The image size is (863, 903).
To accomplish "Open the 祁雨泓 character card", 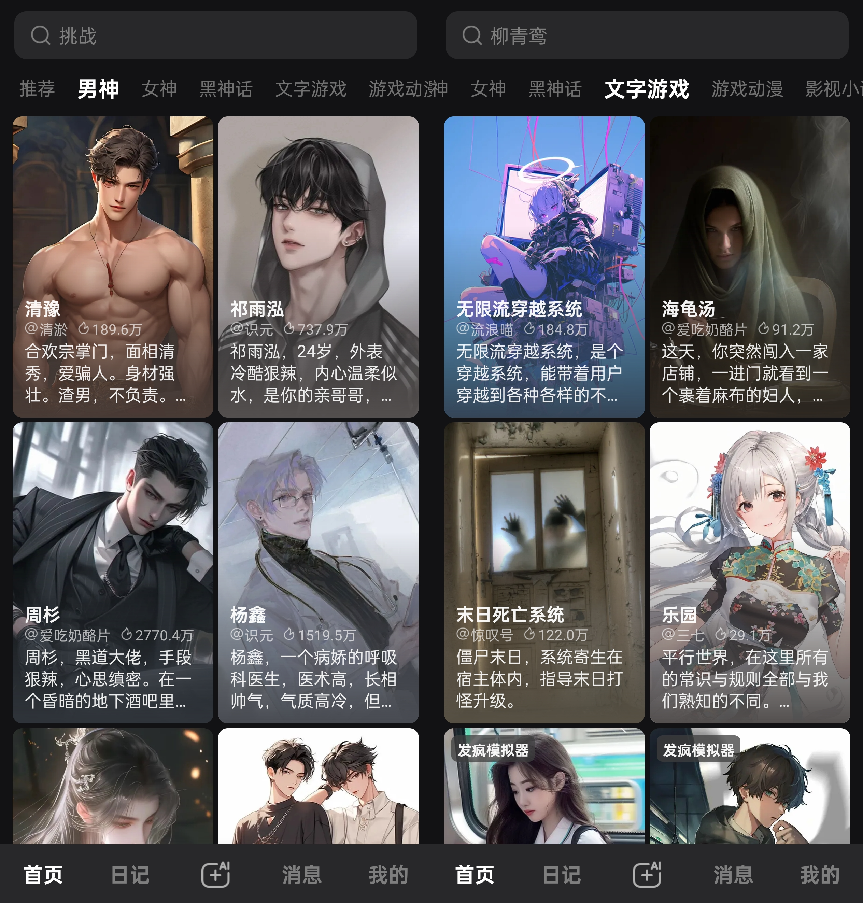I will pyautogui.click(x=318, y=266).
